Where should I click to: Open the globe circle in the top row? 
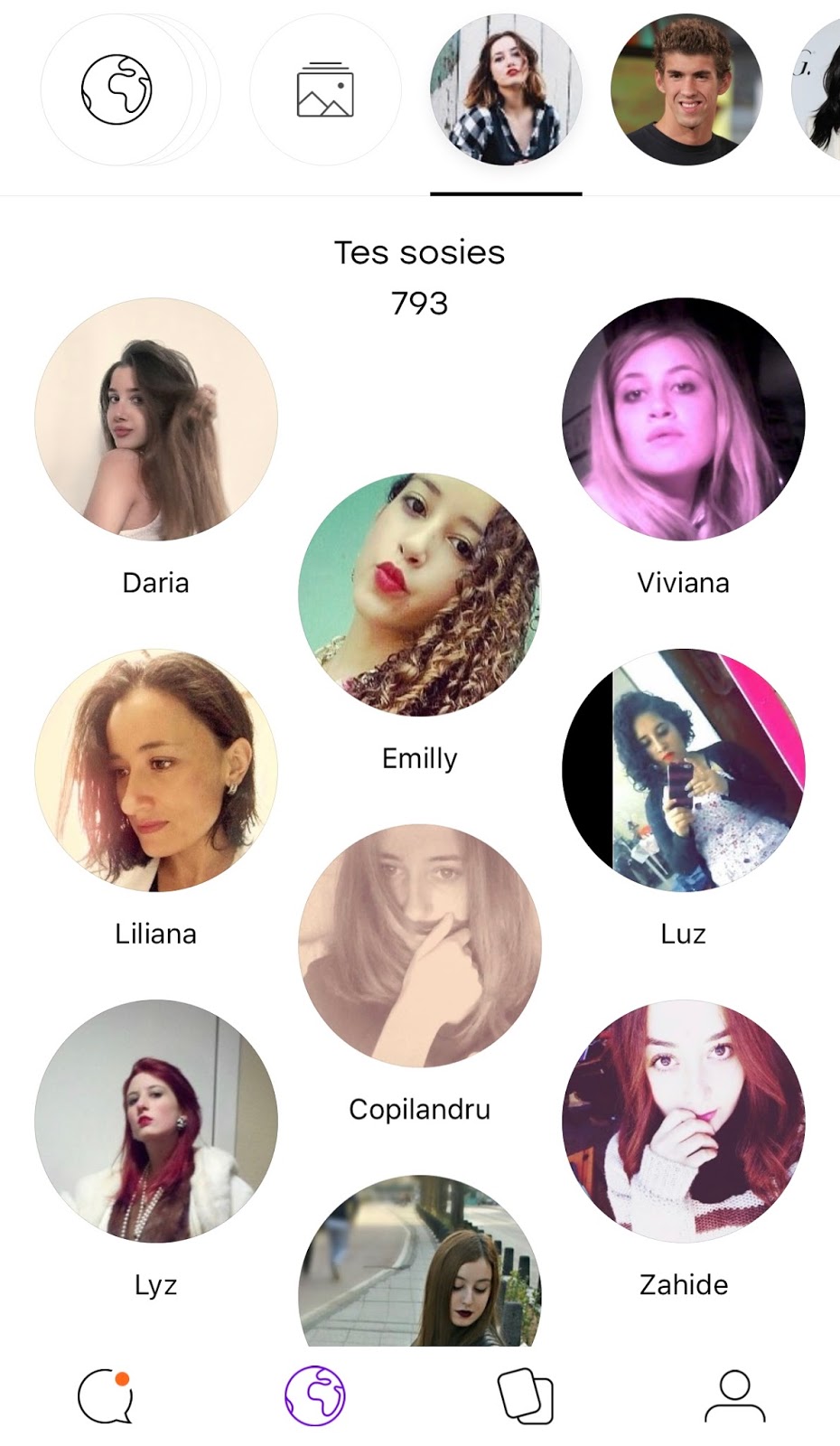point(117,89)
